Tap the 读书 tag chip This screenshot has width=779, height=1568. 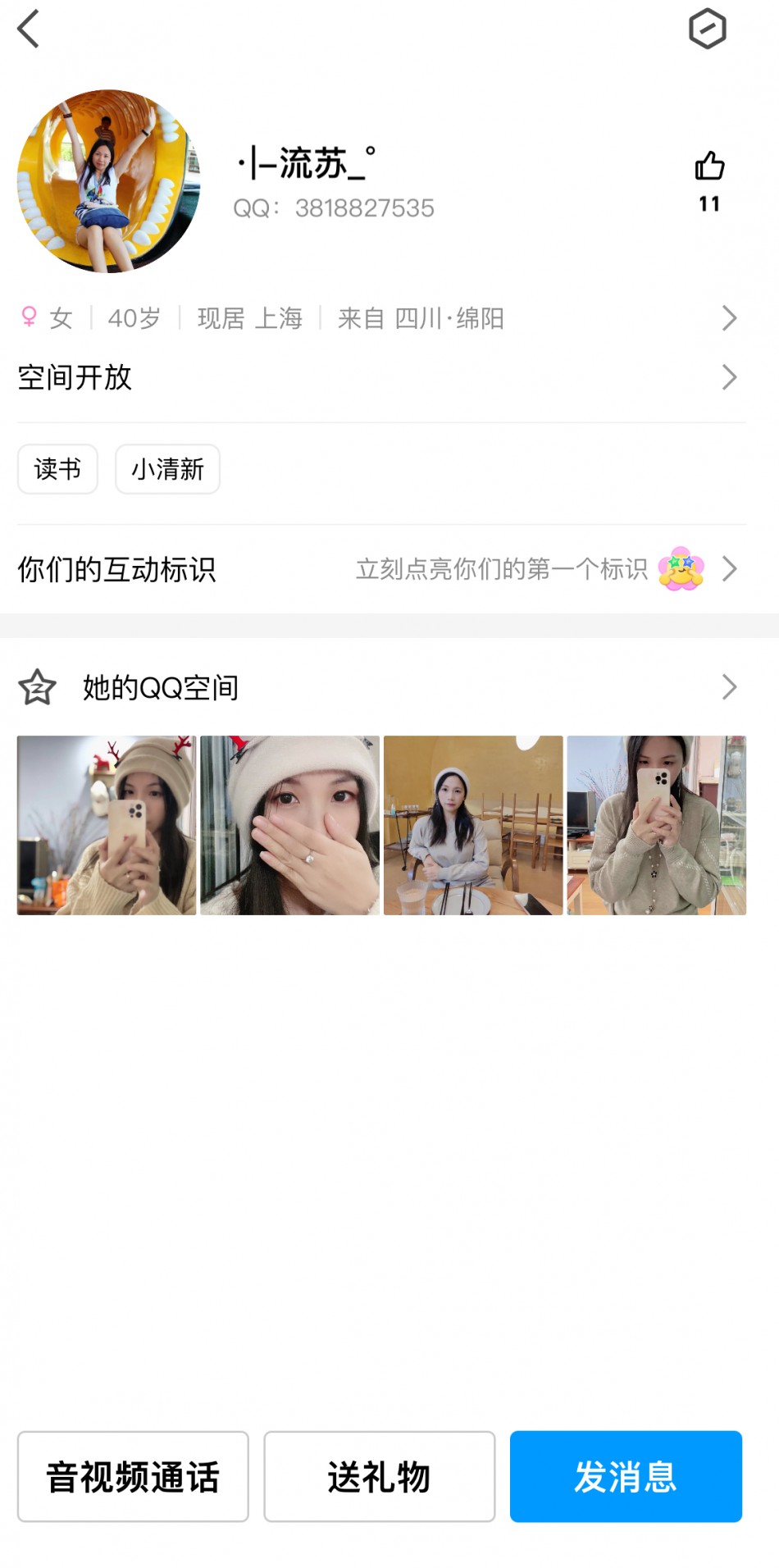click(57, 469)
